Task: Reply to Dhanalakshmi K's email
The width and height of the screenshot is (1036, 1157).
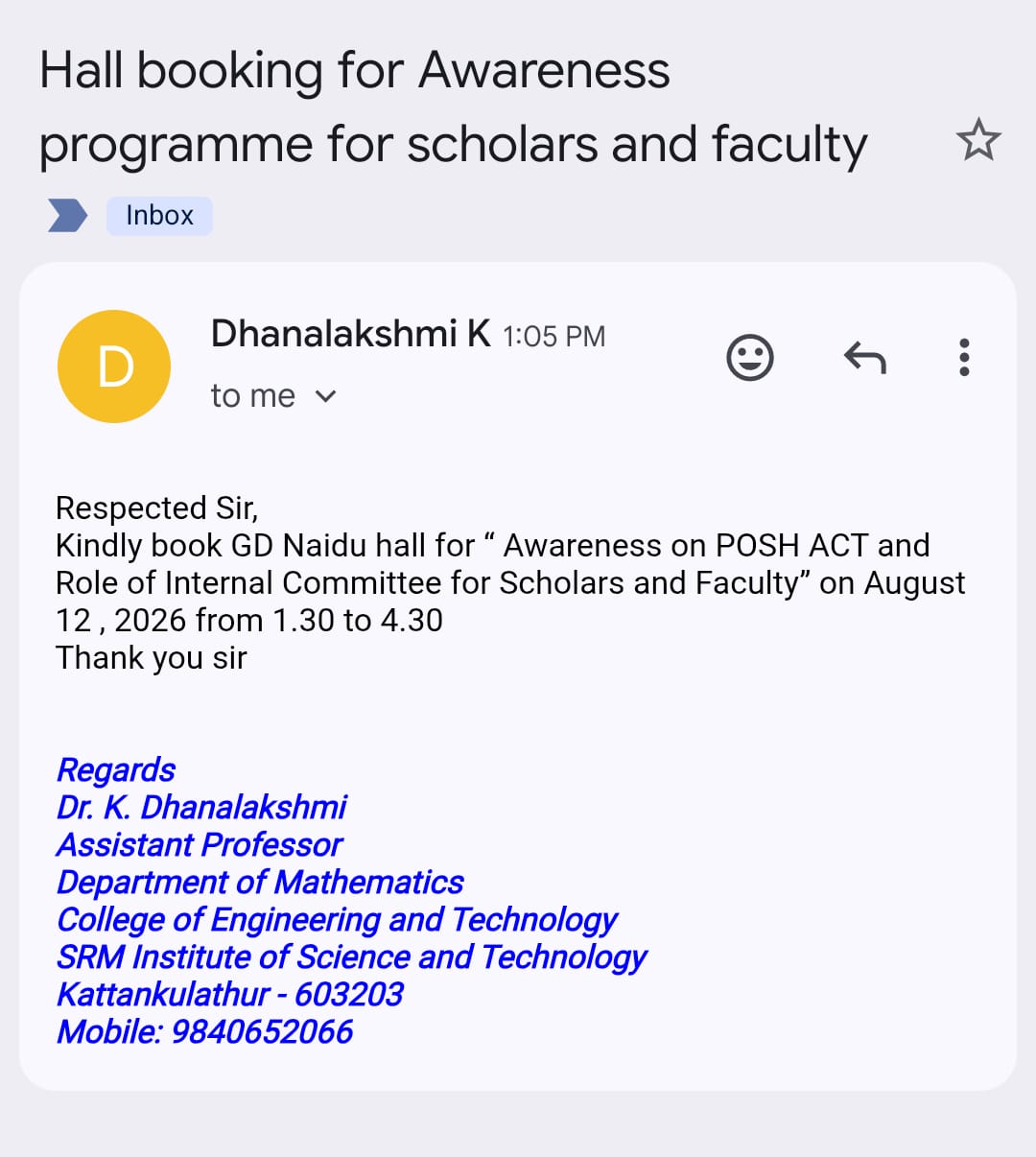Action: point(864,358)
